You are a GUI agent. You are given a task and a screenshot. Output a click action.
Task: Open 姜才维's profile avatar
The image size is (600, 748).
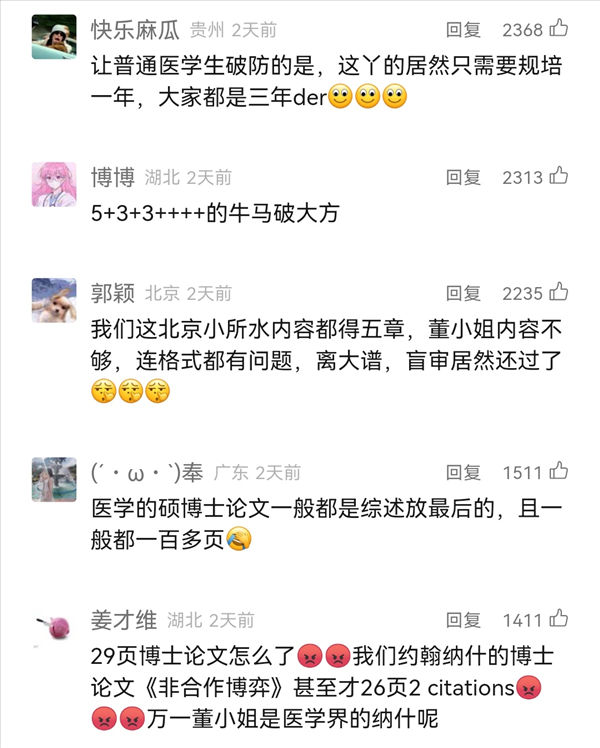(54, 628)
